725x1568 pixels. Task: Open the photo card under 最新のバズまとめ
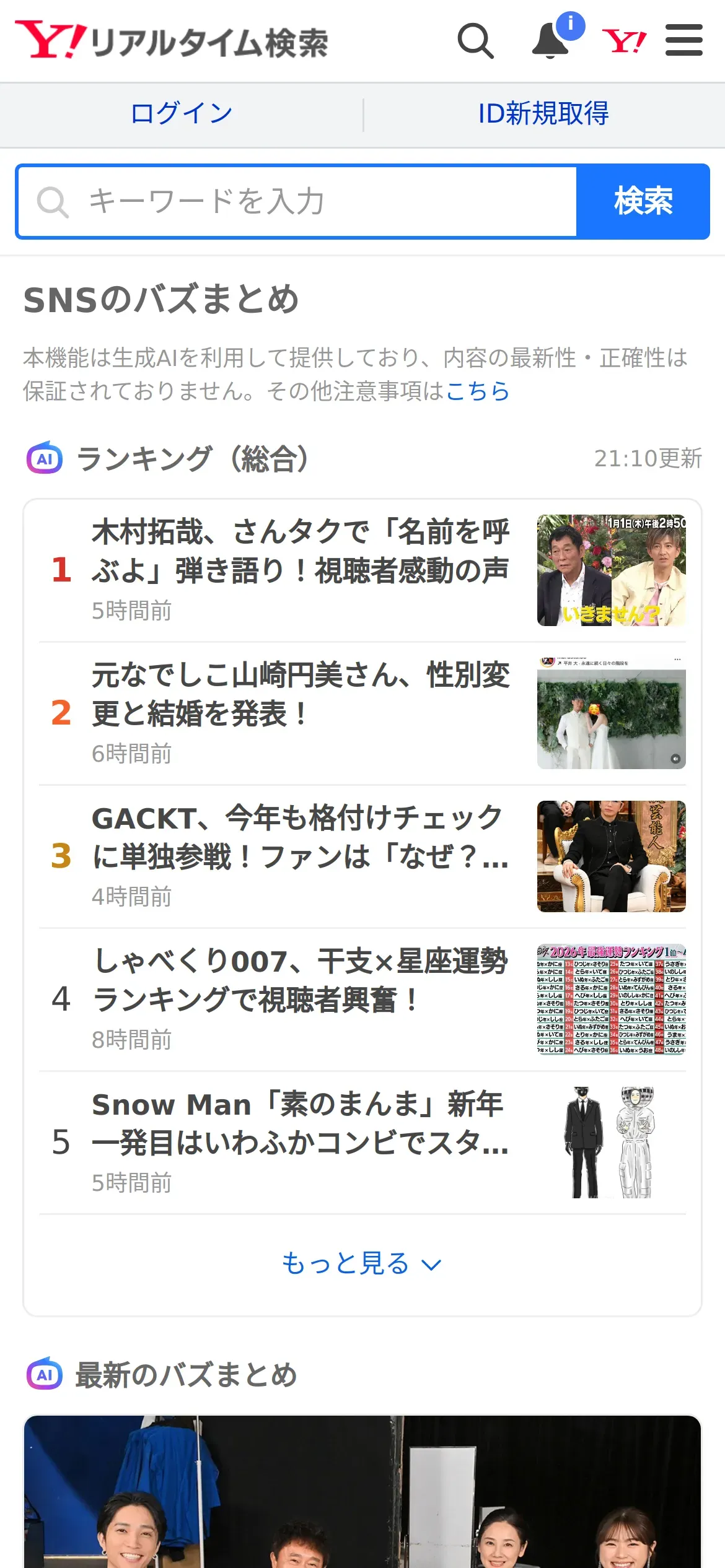[362, 1492]
